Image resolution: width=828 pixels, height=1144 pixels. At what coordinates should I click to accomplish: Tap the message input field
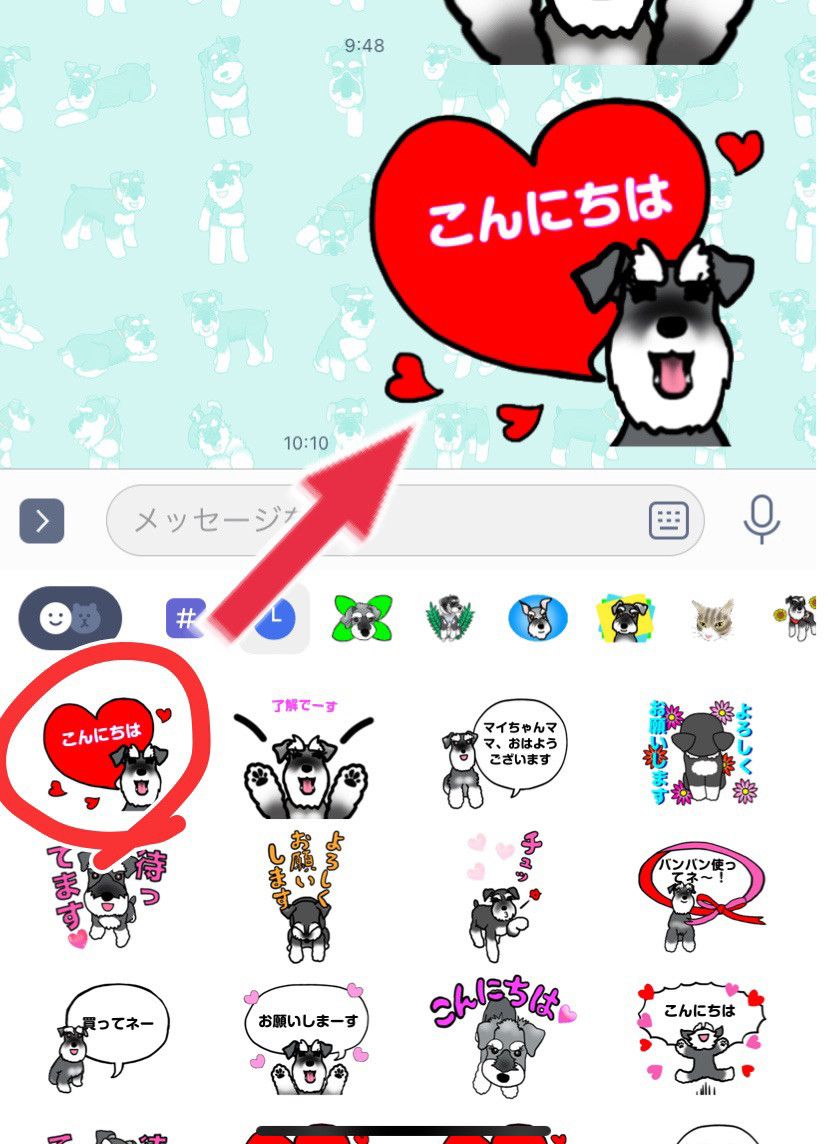[380, 520]
